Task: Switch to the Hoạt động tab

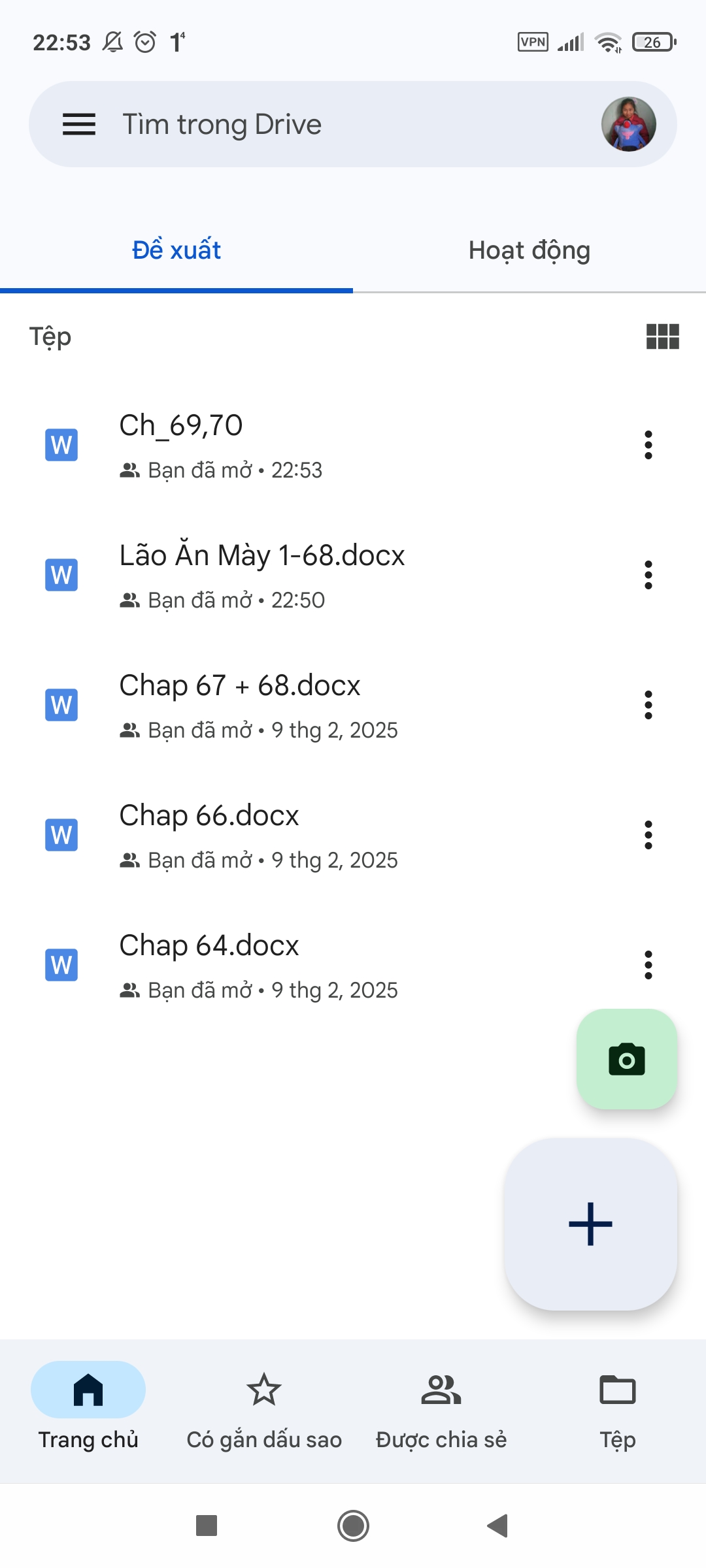Action: (529, 251)
